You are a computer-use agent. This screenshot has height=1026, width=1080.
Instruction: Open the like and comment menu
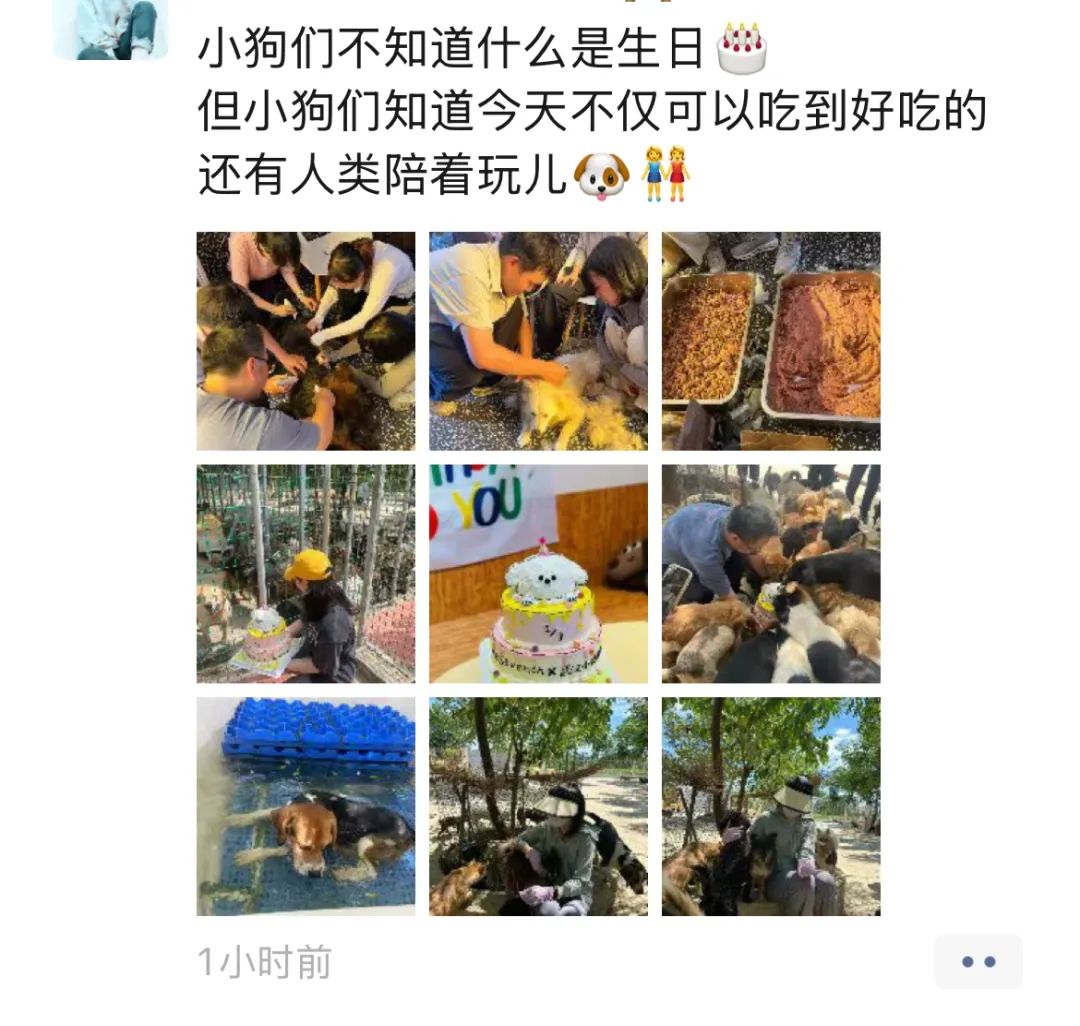coord(977,961)
